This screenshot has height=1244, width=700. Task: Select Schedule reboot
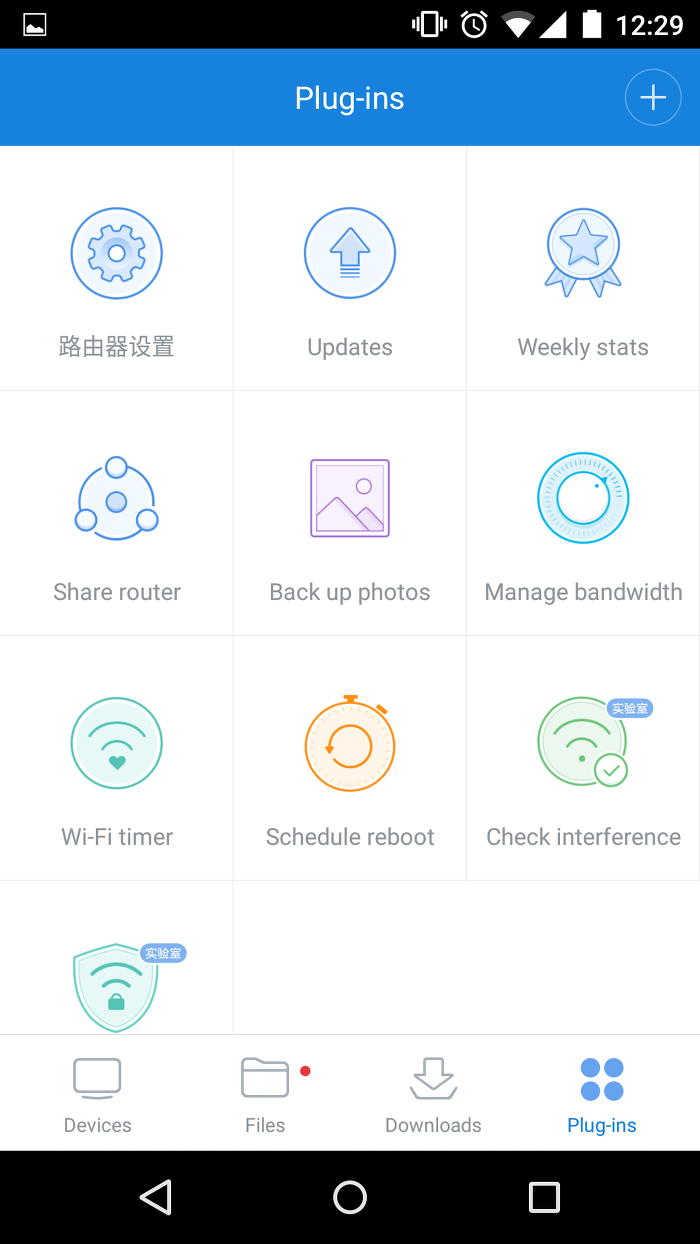pyautogui.click(x=350, y=758)
